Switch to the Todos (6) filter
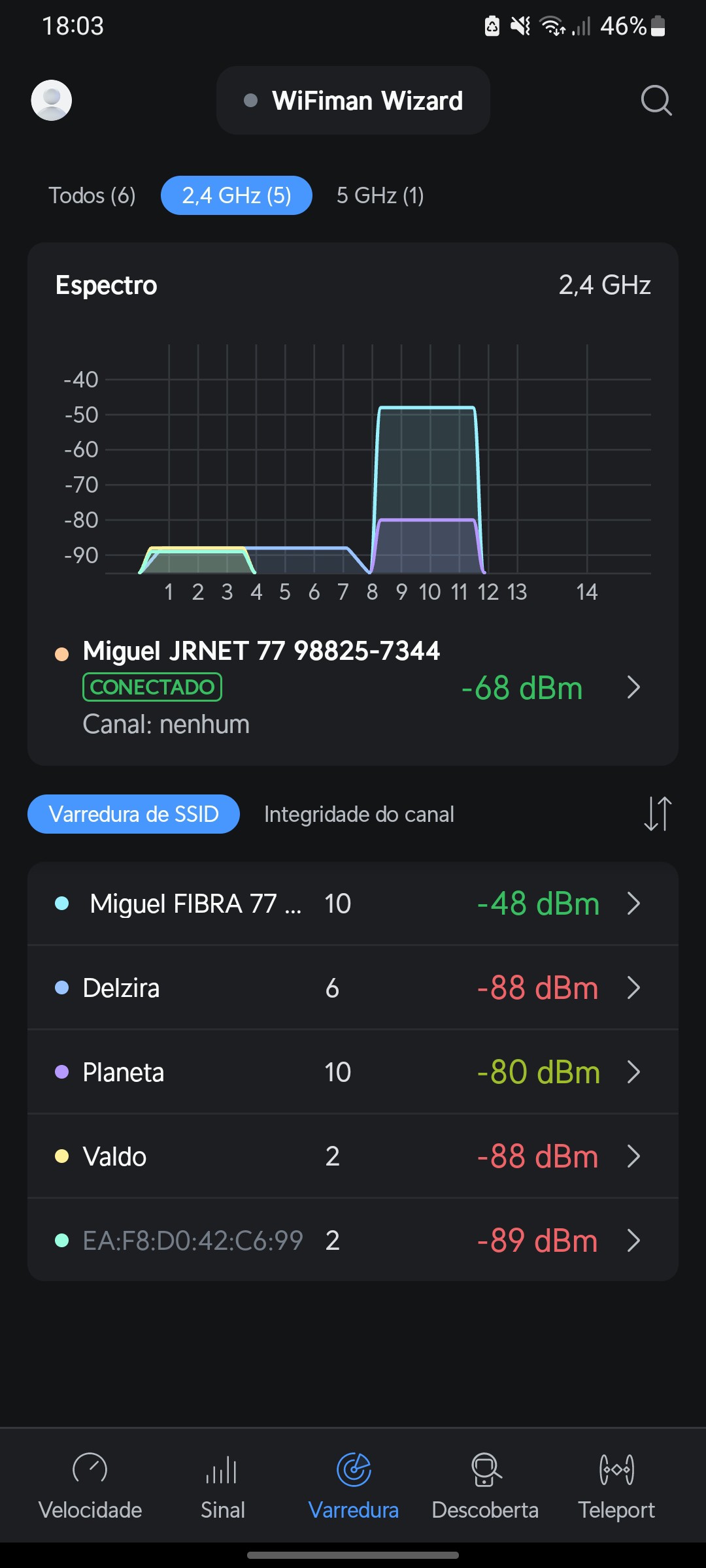This screenshot has height=1568, width=706. pyautogui.click(x=92, y=195)
